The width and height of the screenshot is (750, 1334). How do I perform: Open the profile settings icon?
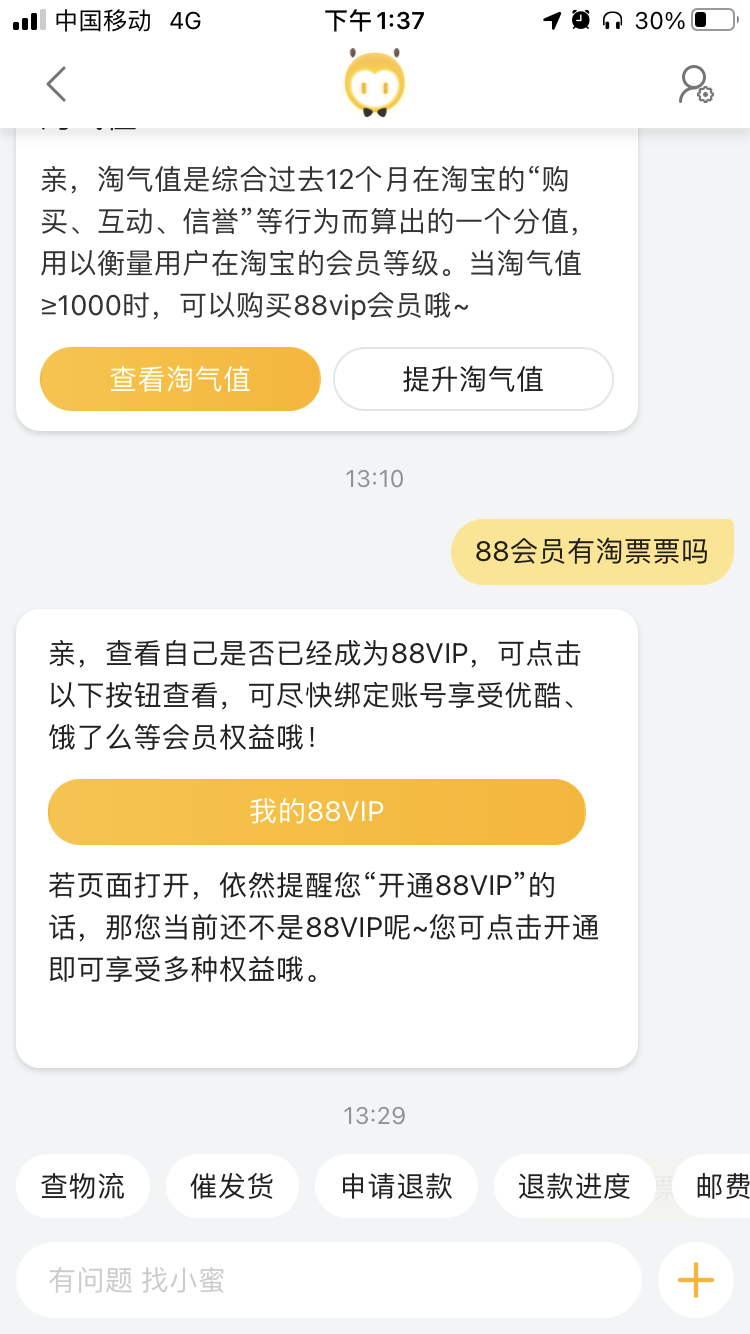(694, 85)
